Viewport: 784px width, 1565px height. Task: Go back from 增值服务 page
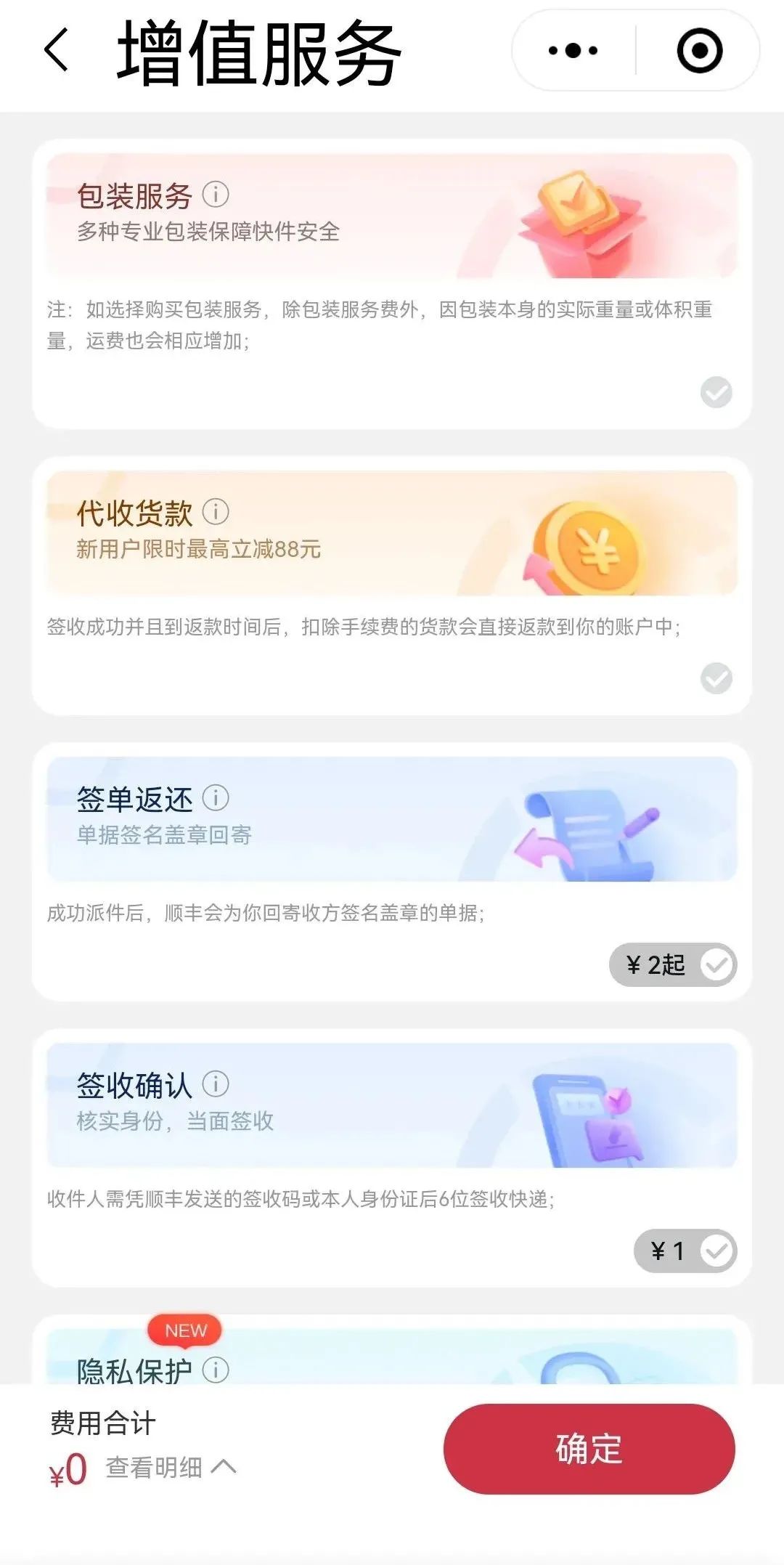click(57, 51)
